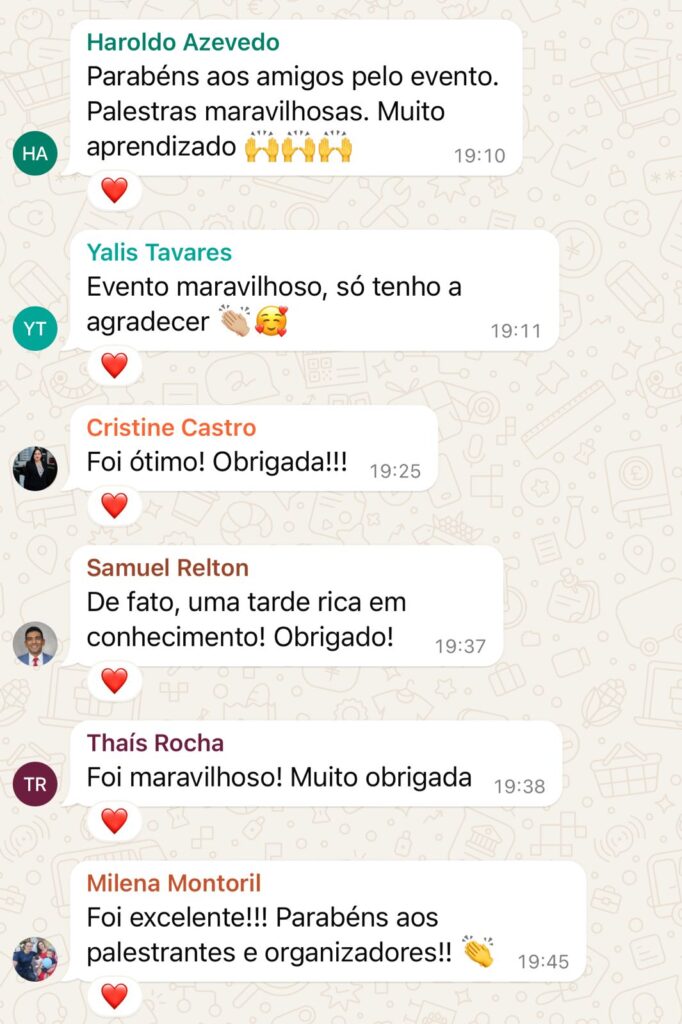
Task: Tap sender name Haroldo Azevedo
Action: [183, 43]
